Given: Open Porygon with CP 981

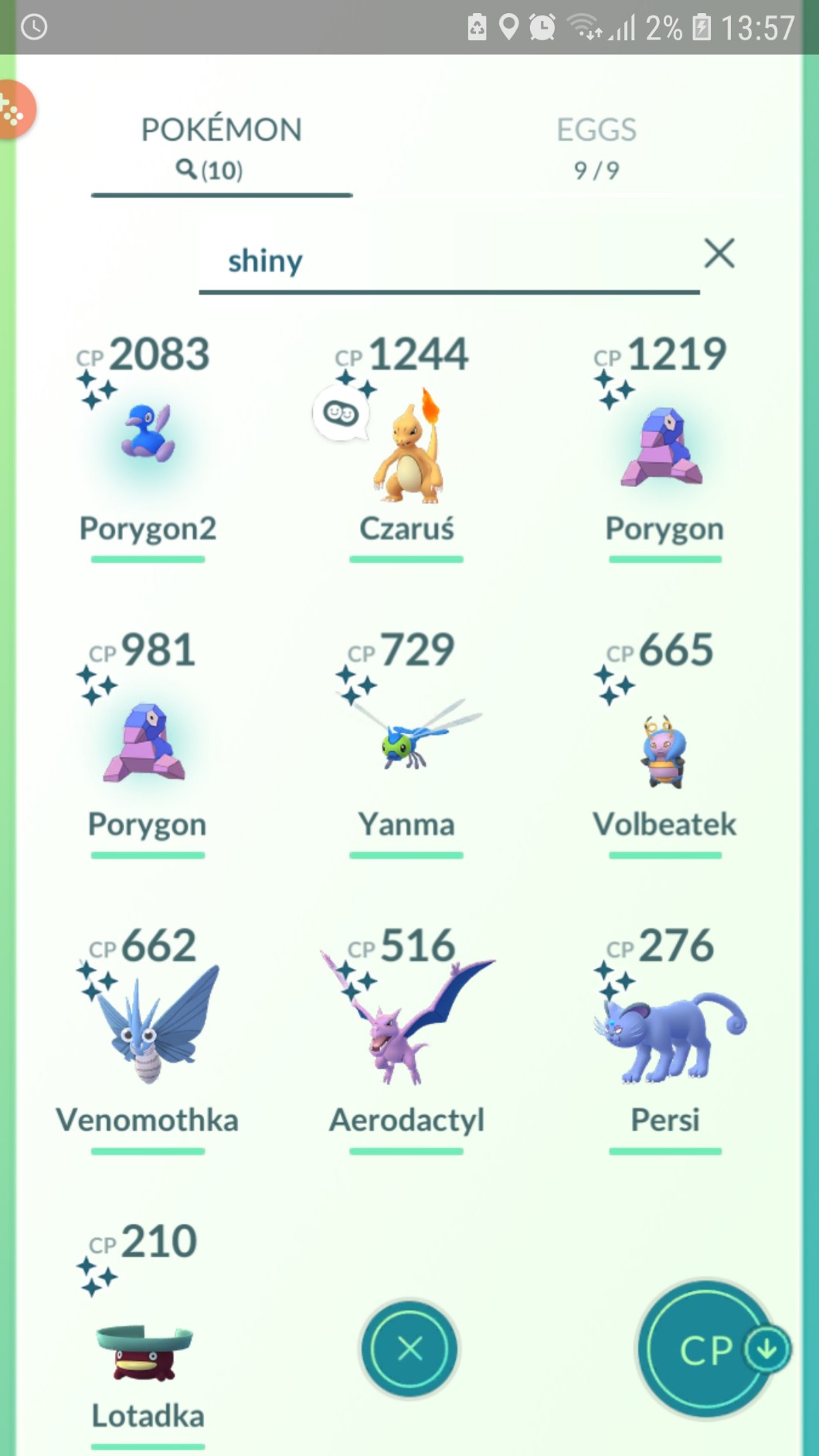Looking at the screenshot, I should [147, 740].
